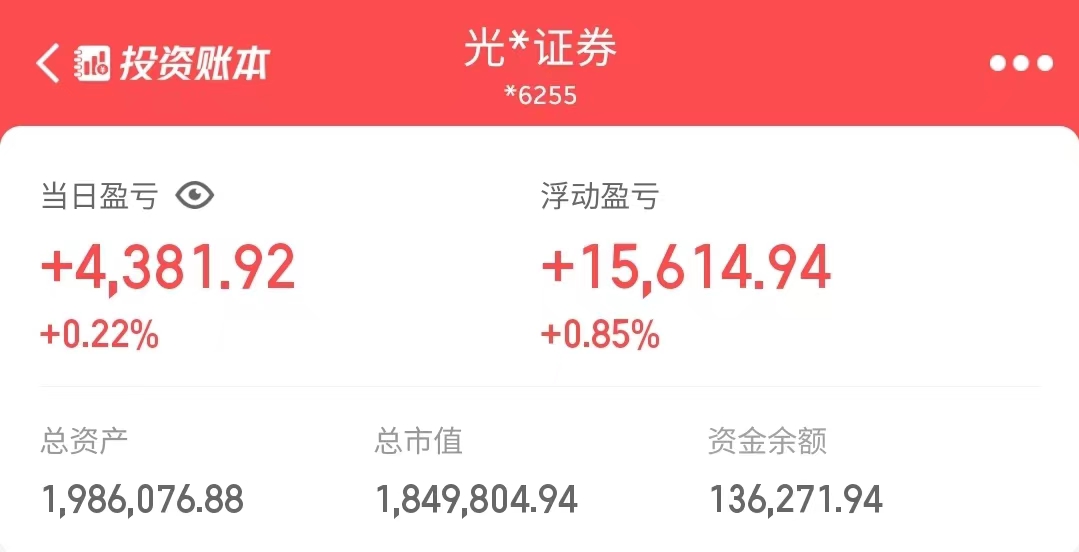The height and width of the screenshot is (552, 1079).
Task: Go back using the top-left arrow
Action: (47, 63)
